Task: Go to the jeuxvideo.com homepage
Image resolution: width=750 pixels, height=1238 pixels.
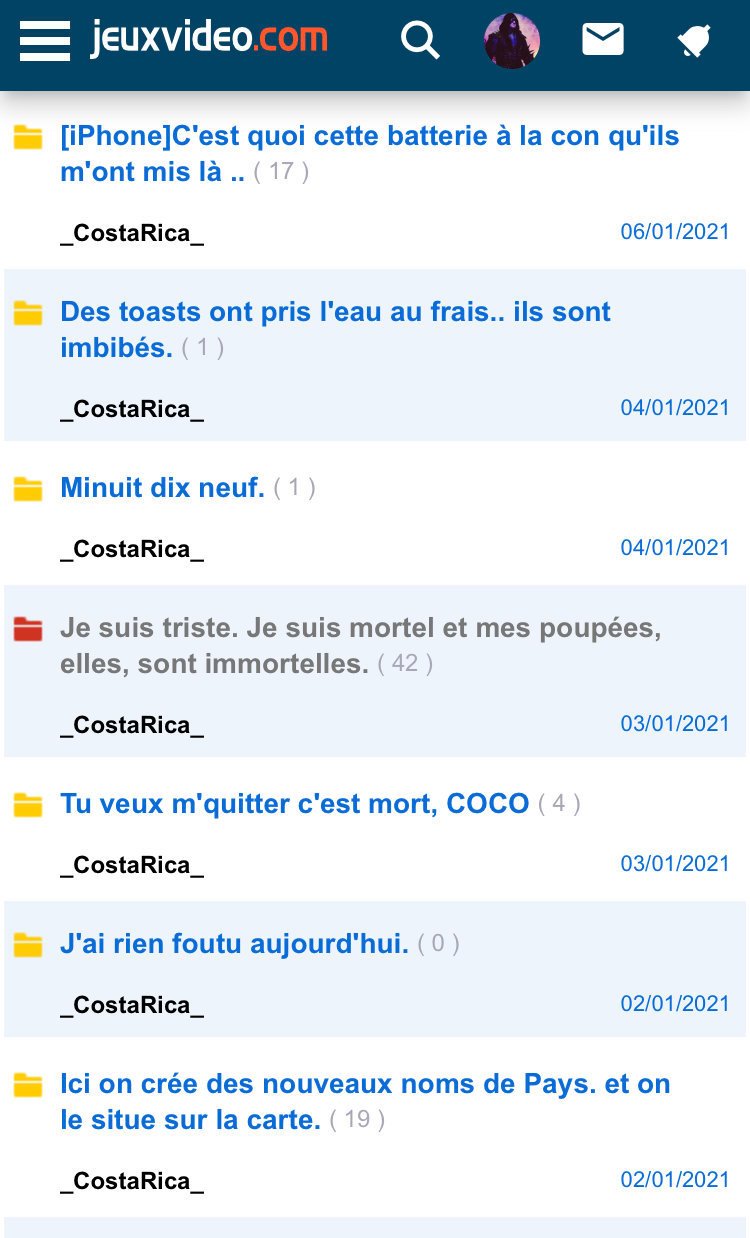Action: [x=209, y=40]
